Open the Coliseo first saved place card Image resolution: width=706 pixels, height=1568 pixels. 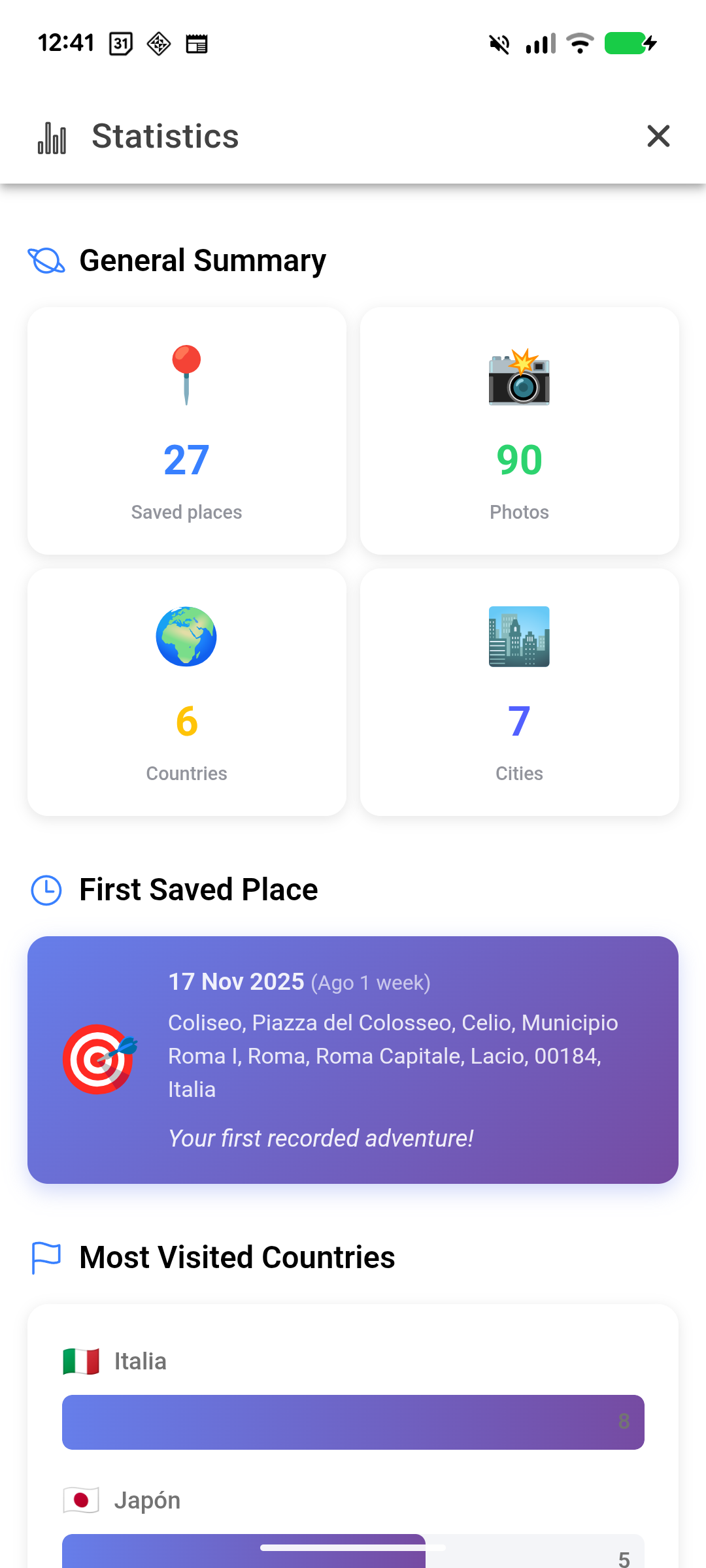point(353,1059)
